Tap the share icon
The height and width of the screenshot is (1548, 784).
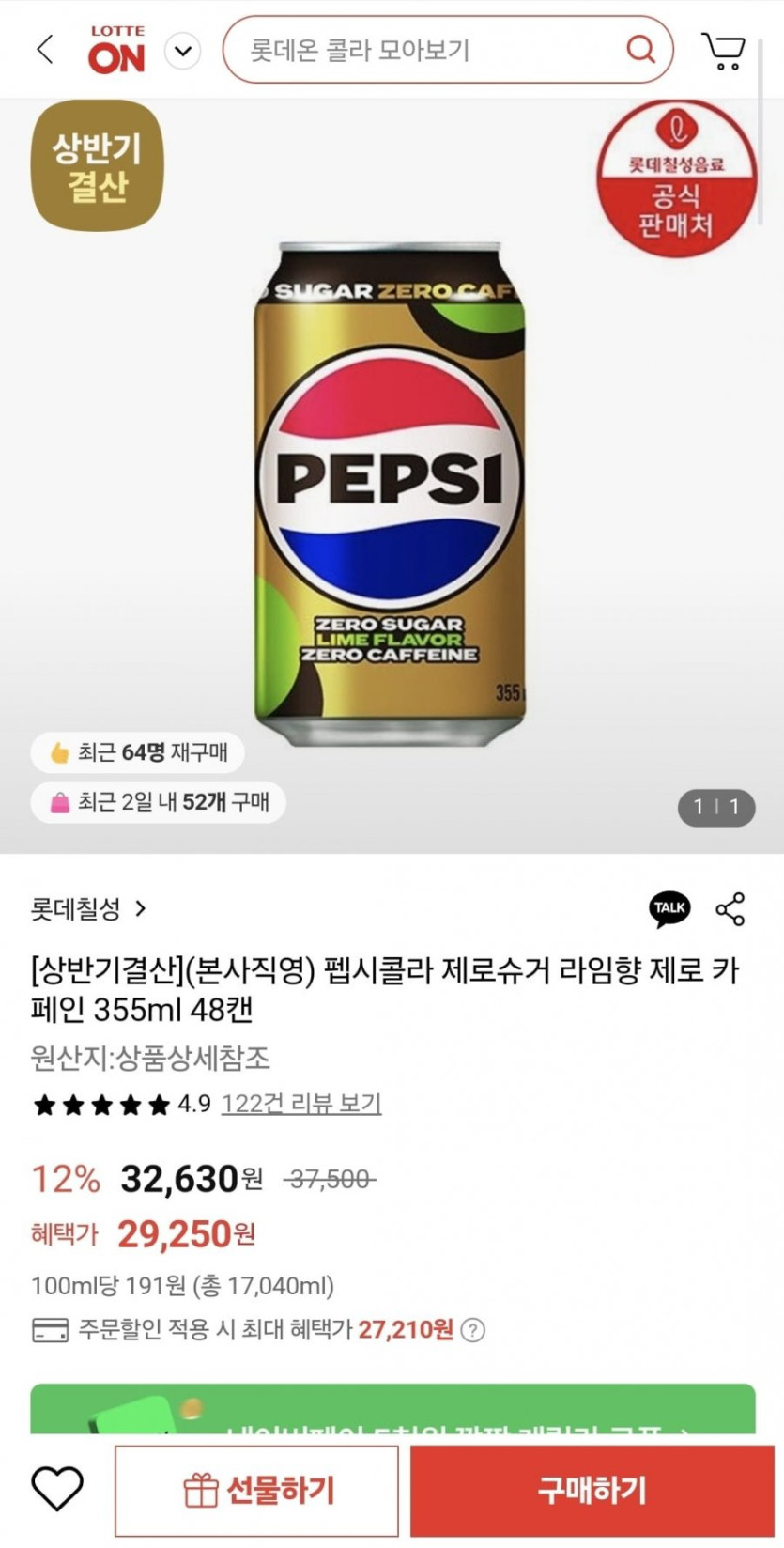[x=730, y=909]
